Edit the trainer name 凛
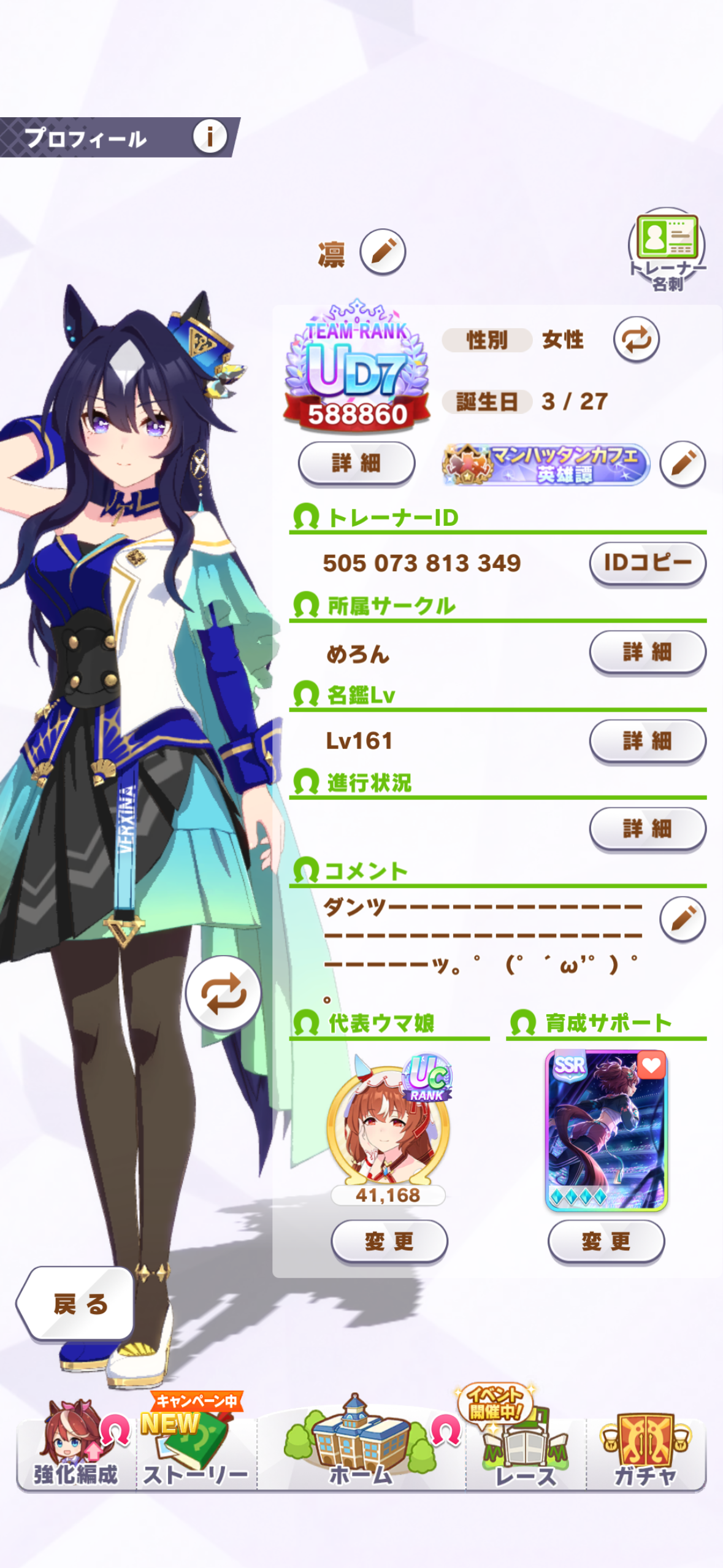The width and height of the screenshot is (723, 1568). 383,252
